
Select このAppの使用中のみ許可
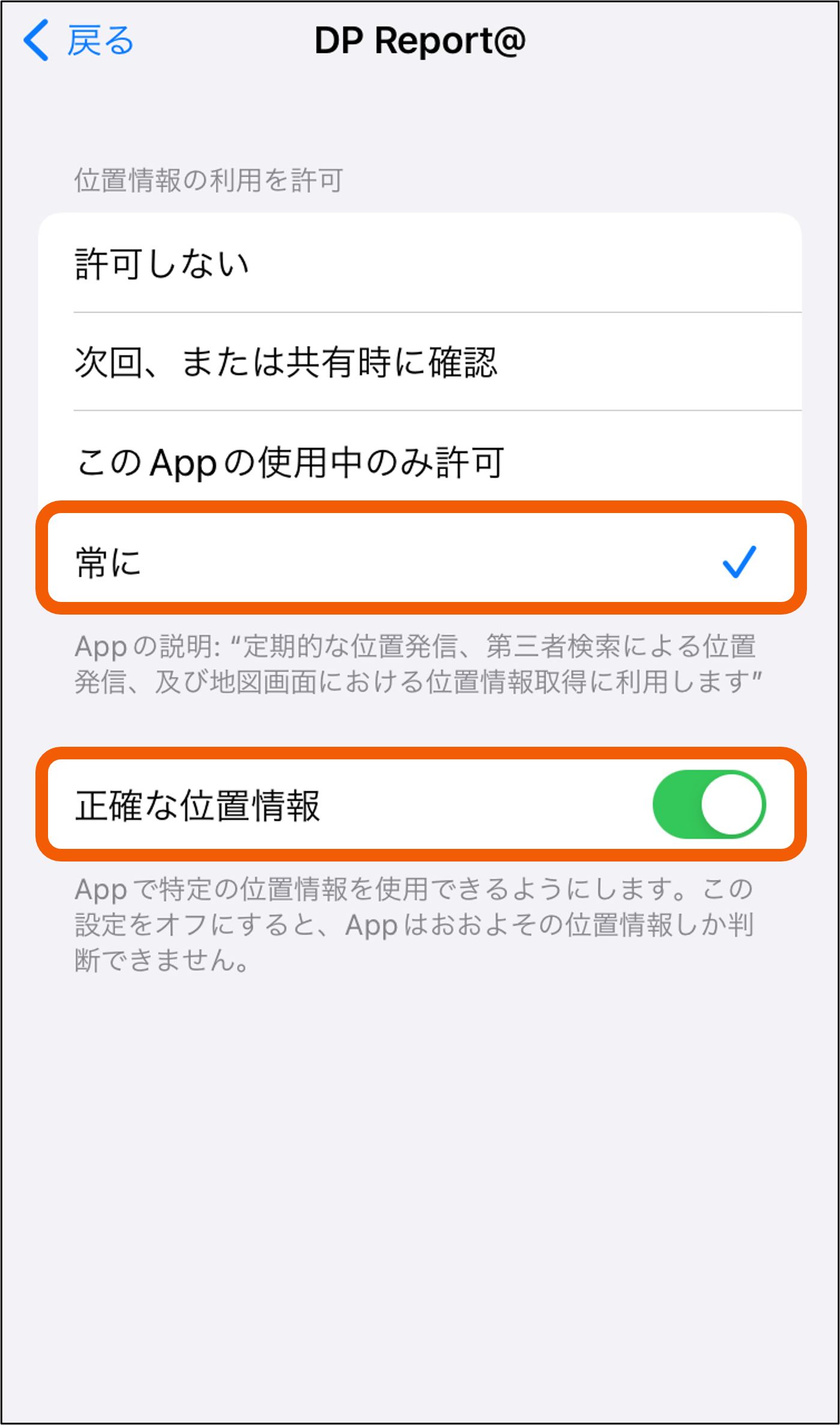tap(420, 461)
